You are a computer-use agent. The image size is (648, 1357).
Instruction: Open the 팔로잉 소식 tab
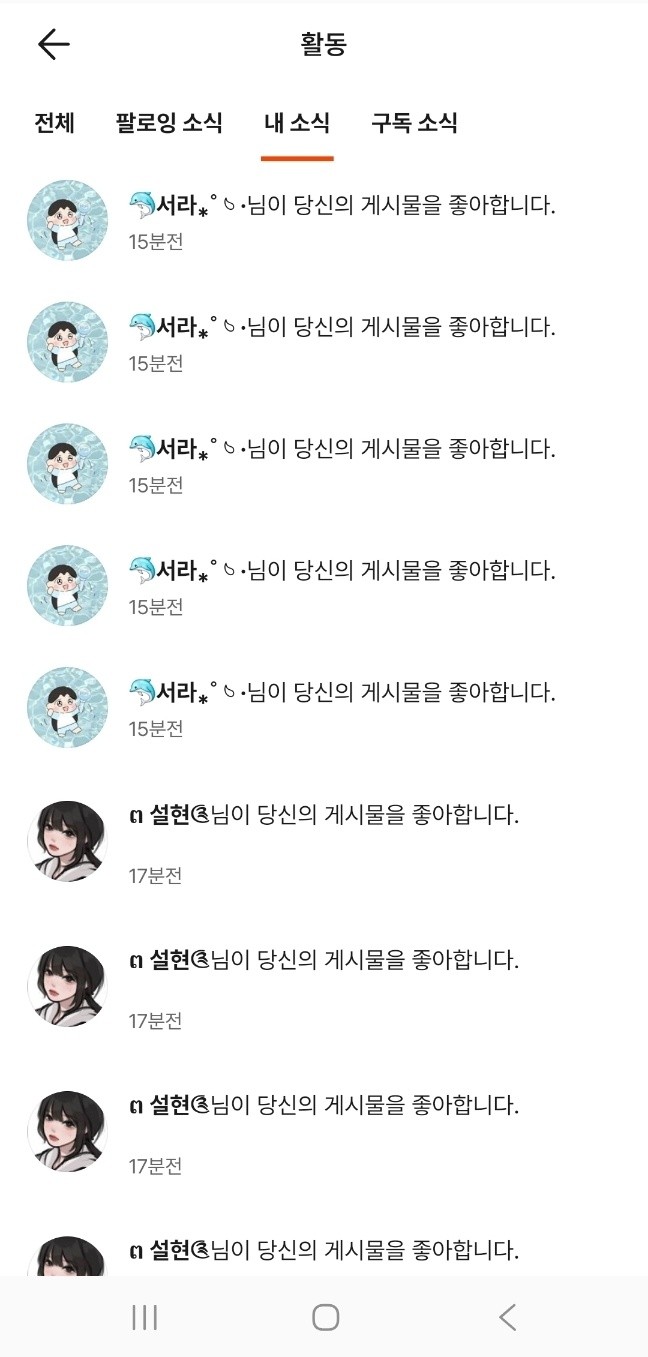(x=169, y=123)
